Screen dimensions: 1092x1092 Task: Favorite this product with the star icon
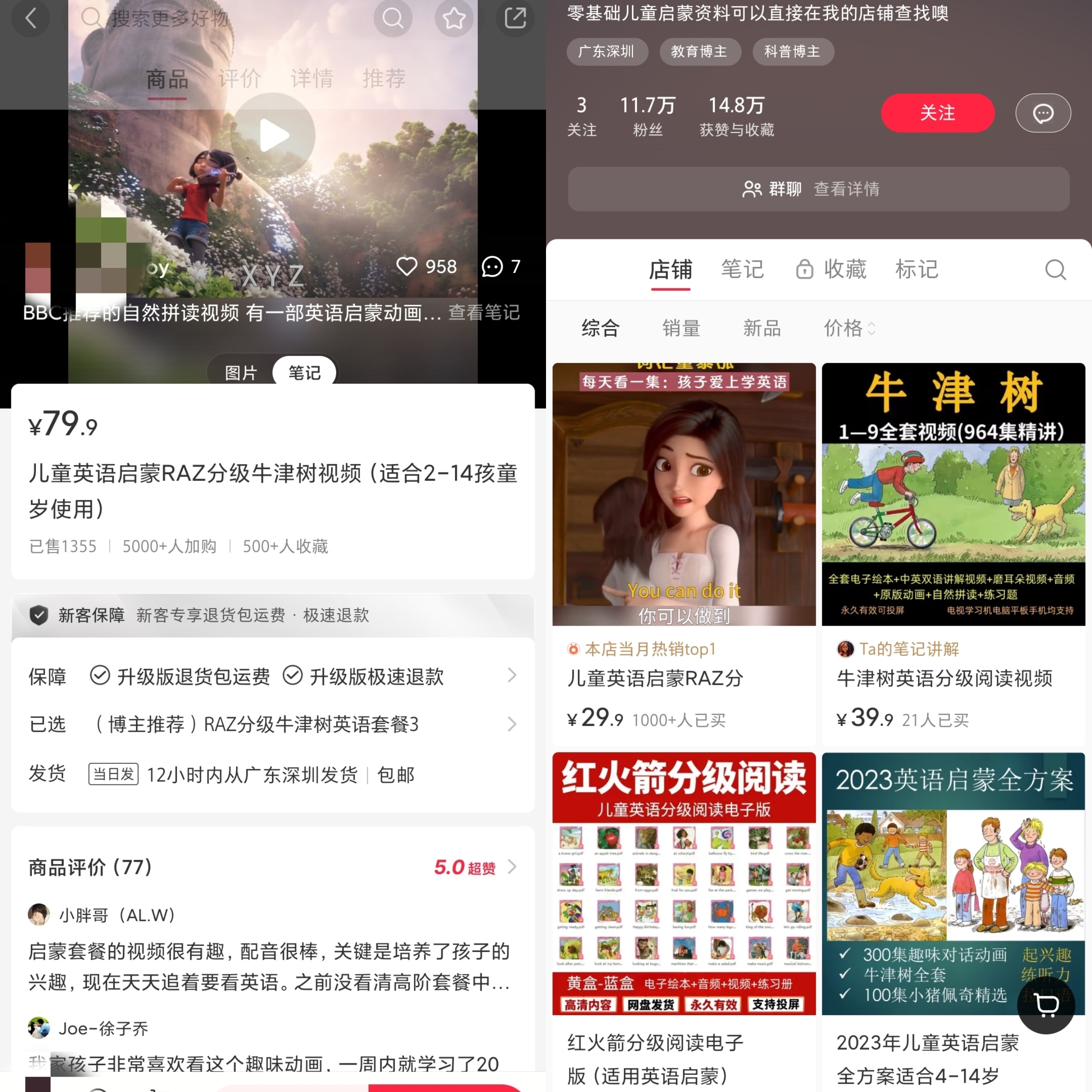453,18
